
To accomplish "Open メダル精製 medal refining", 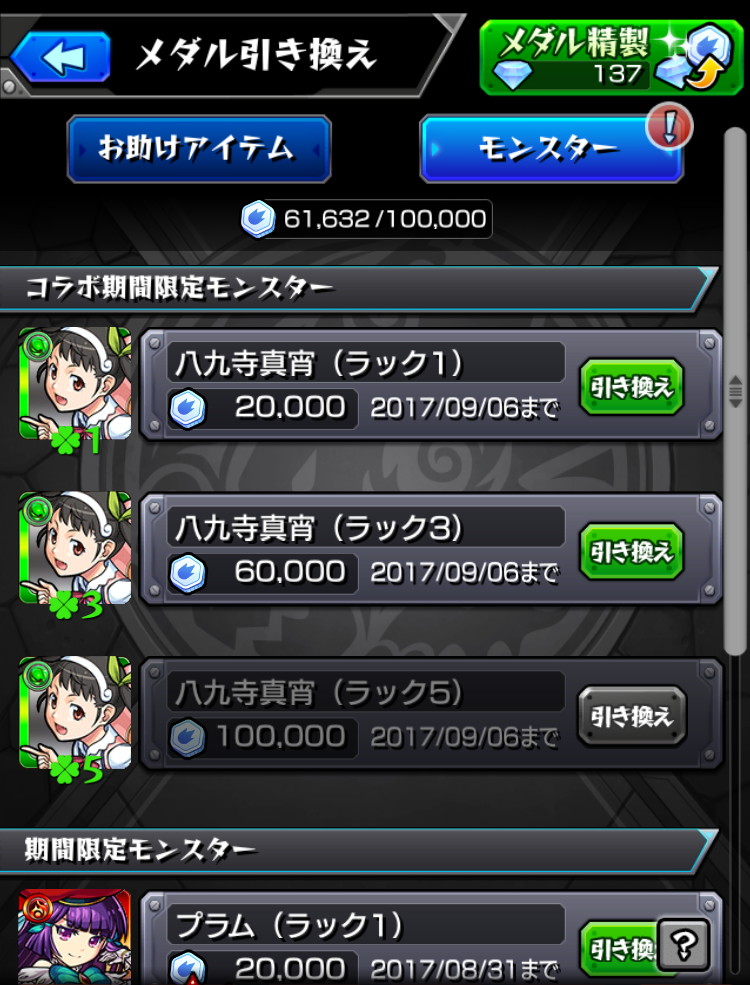I will 610,56.
